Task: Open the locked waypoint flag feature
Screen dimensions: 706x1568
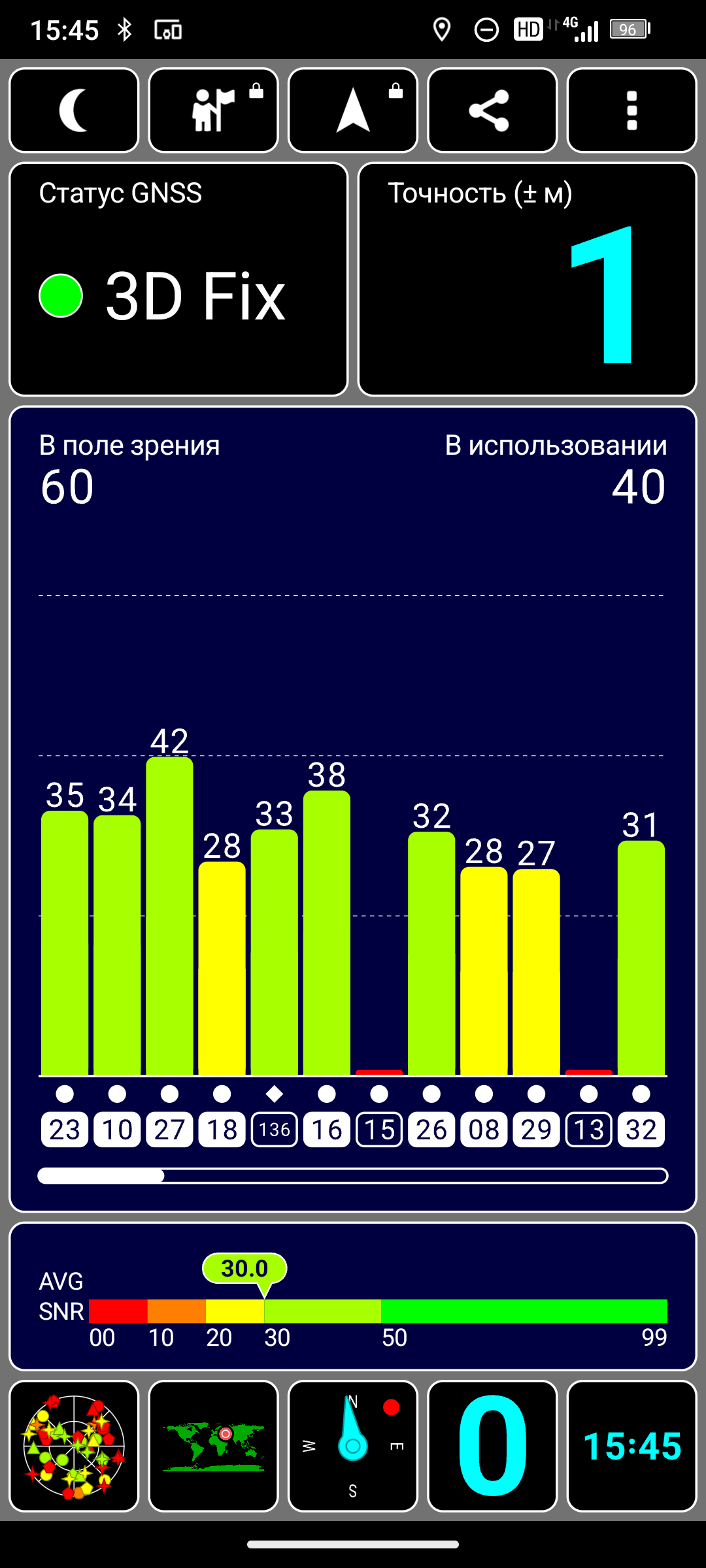Action: click(213, 110)
